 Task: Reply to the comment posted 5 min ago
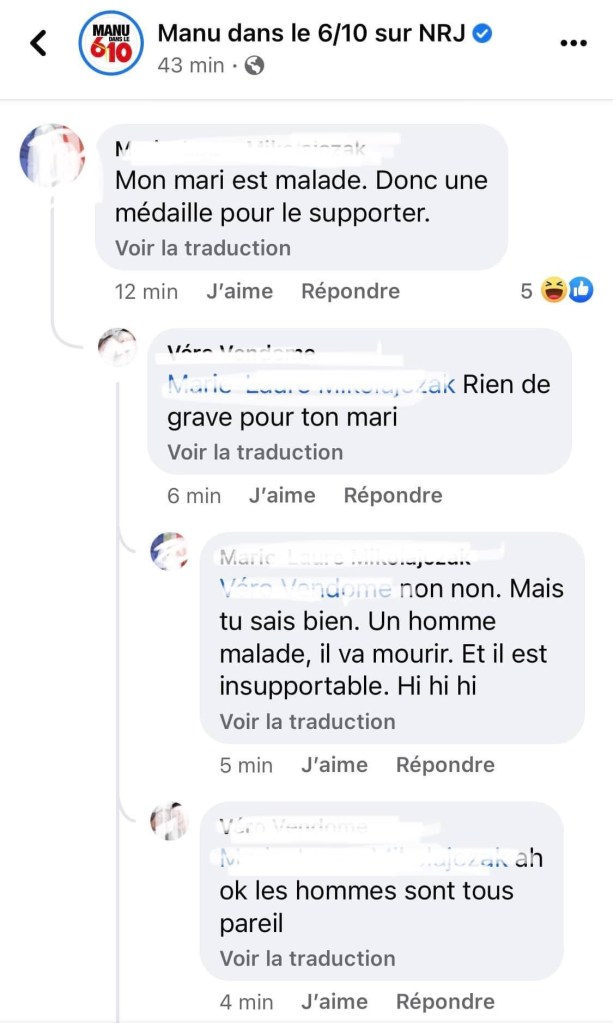pos(445,765)
